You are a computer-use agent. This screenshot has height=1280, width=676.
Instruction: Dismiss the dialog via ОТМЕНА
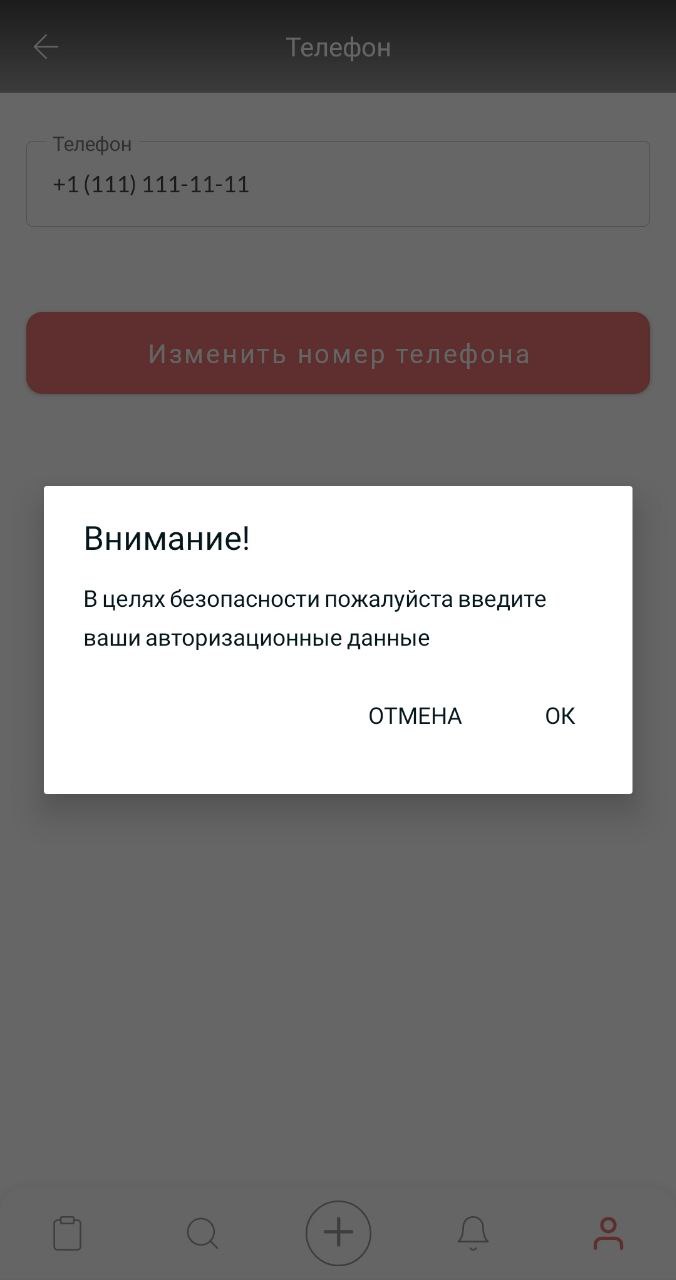(415, 716)
